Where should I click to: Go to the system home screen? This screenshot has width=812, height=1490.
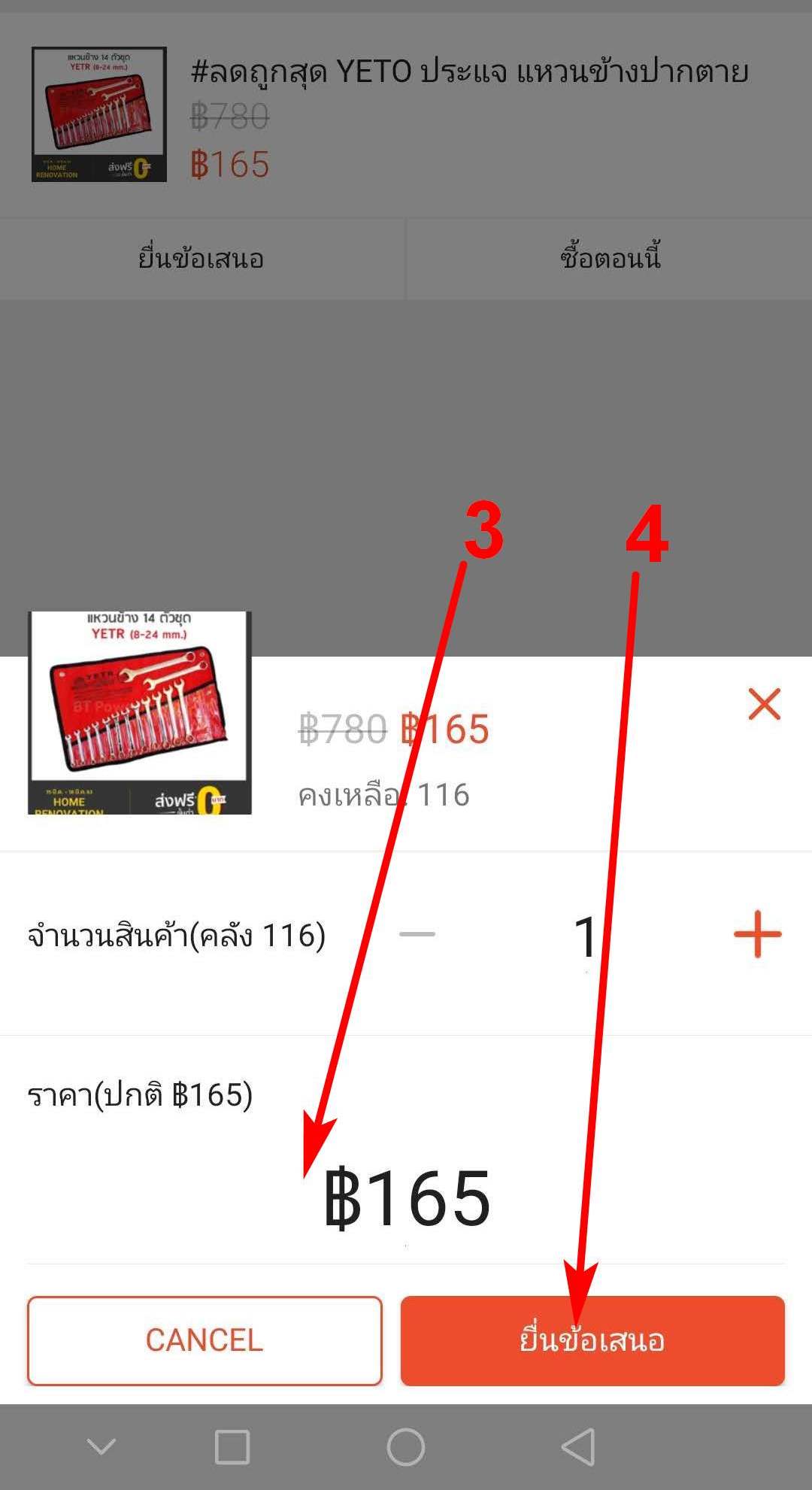(x=406, y=1447)
